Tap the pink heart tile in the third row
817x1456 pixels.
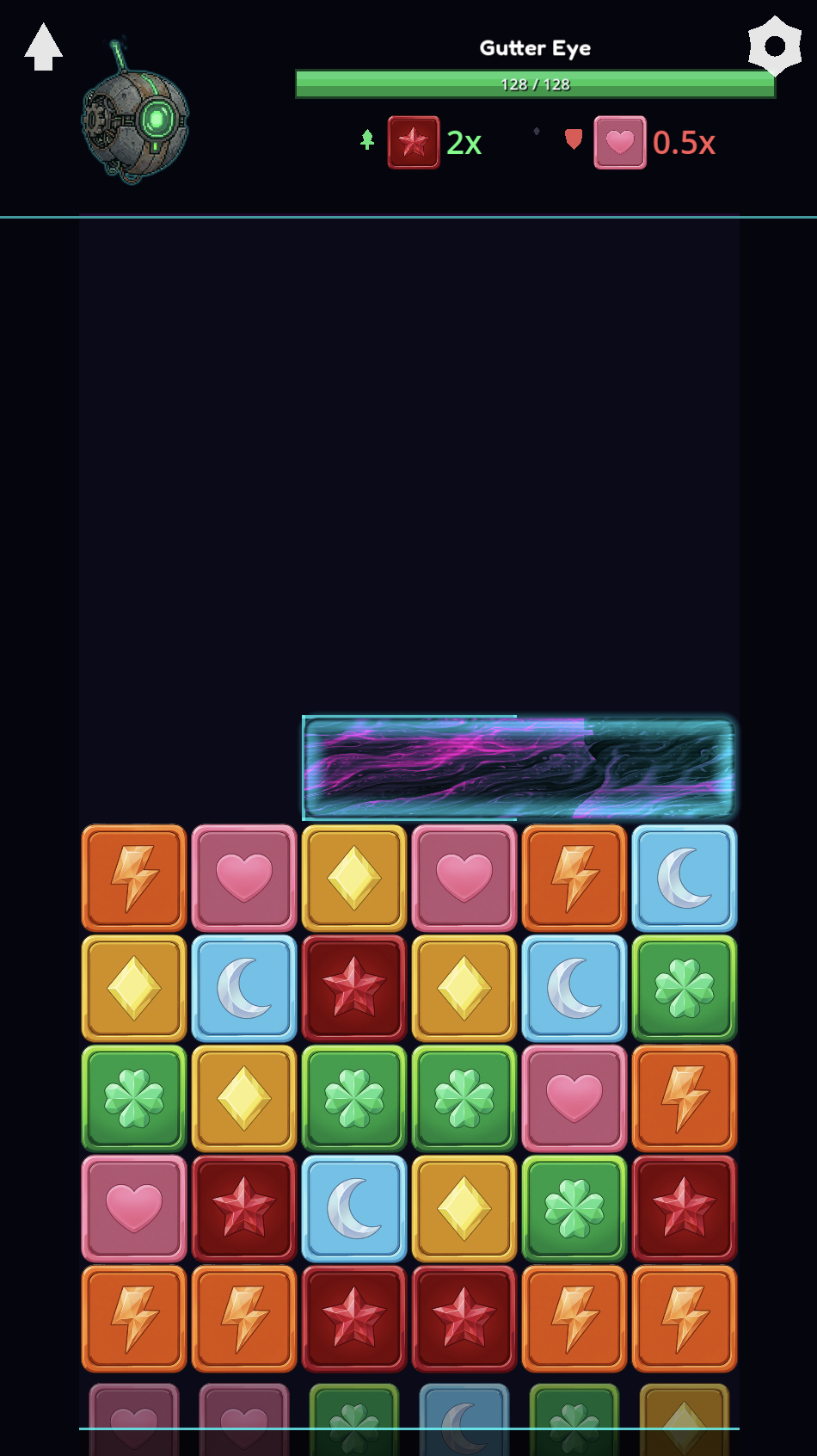point(574,1099)
